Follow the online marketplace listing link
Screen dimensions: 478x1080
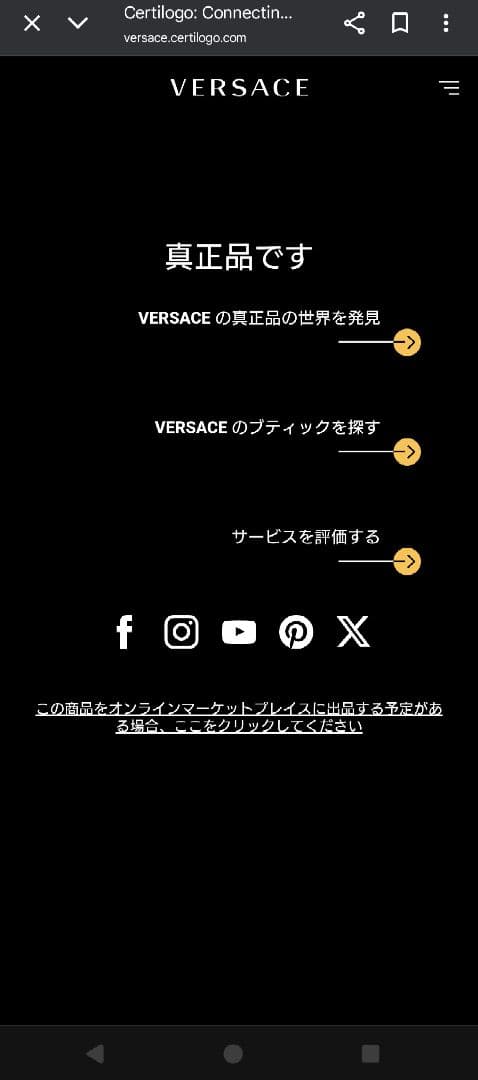239,718
